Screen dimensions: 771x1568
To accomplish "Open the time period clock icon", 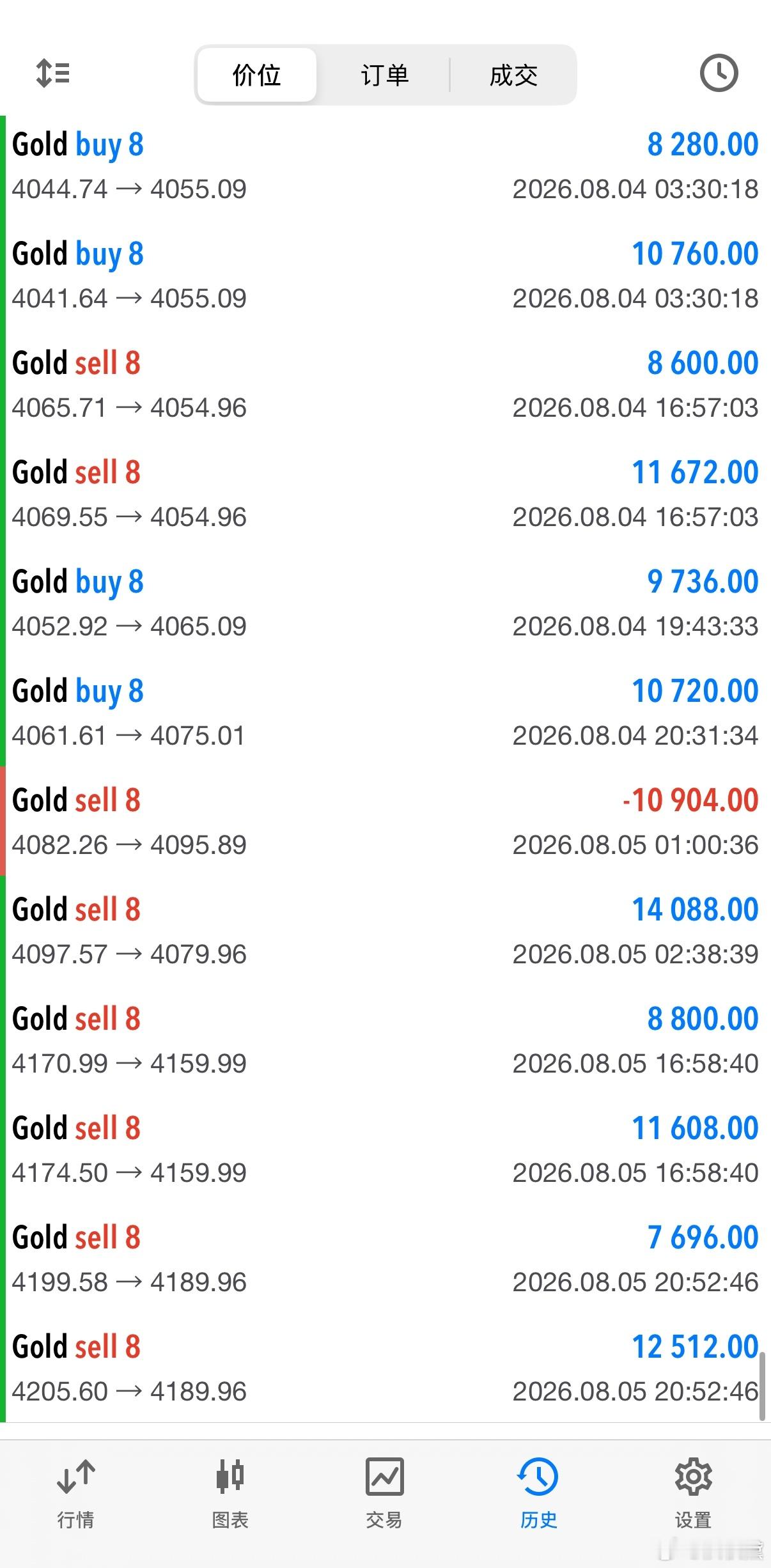I will point(719,74).
